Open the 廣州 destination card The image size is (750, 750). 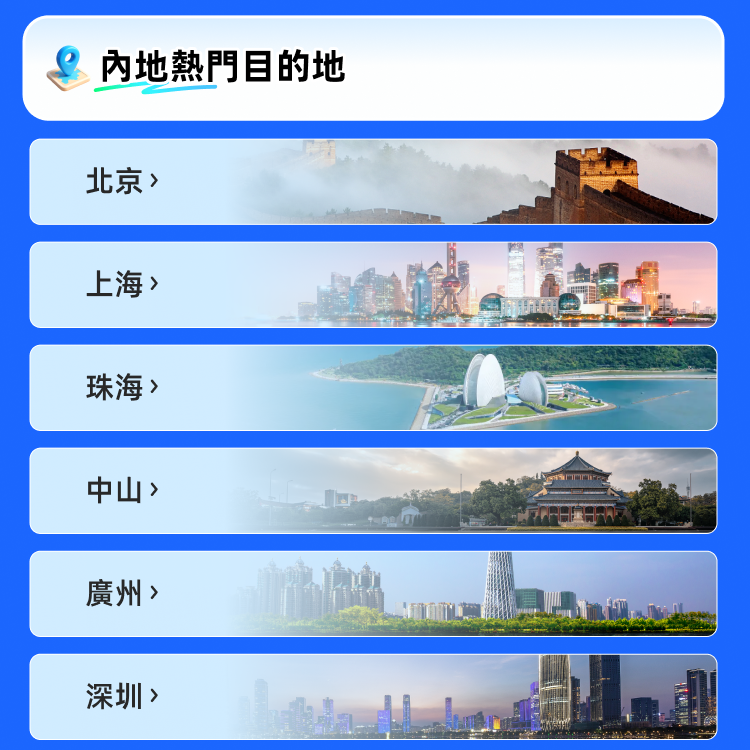tap(373, 594)
